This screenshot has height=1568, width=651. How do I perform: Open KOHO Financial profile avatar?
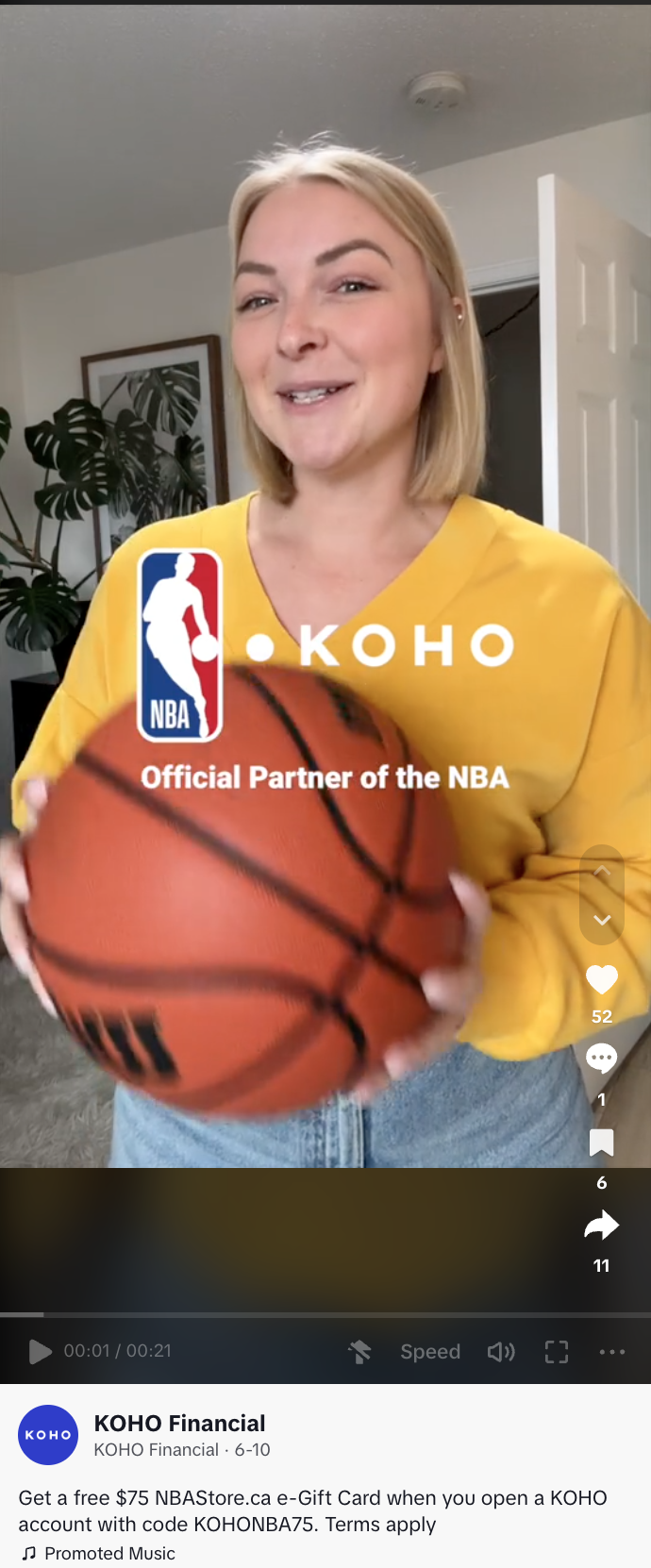click(48, 1434)
